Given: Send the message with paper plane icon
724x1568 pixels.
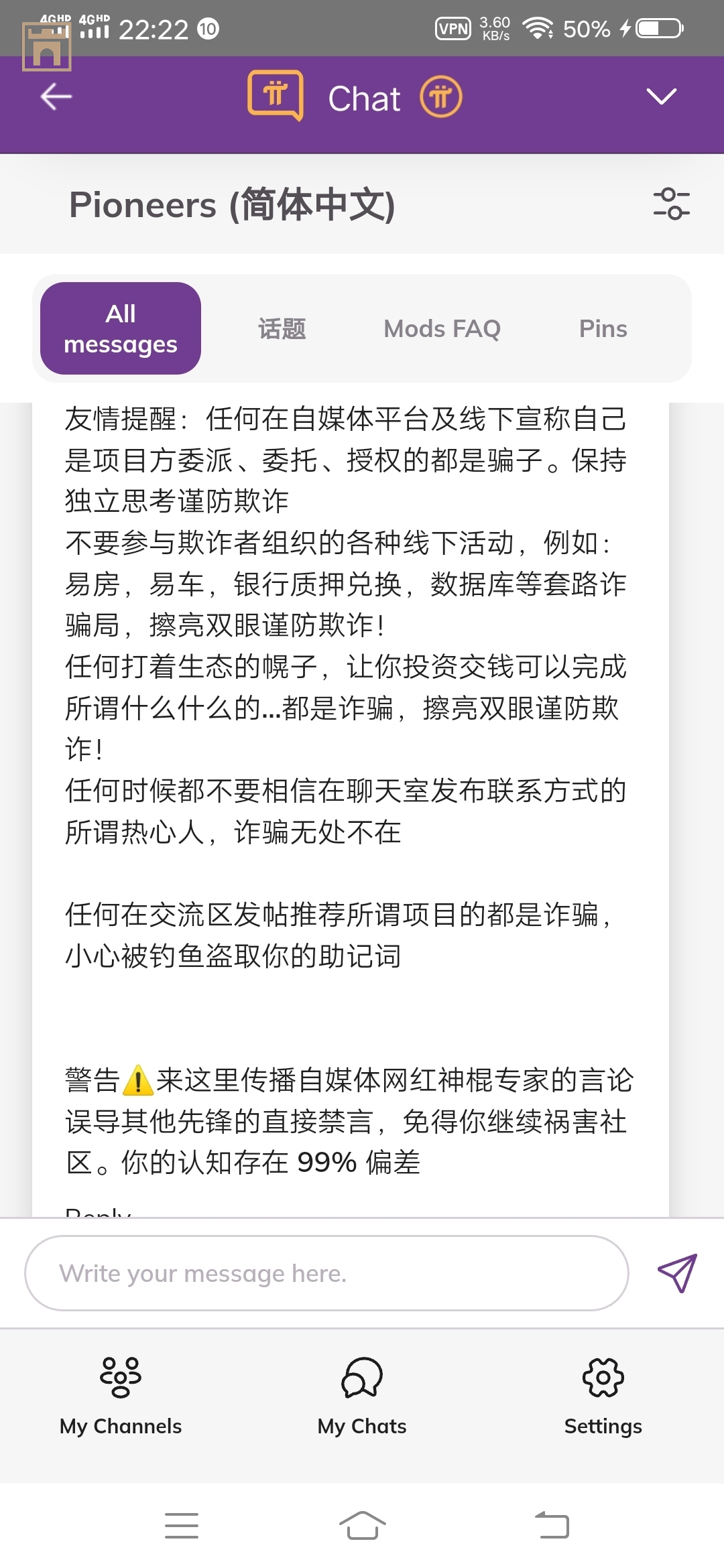Looking at the screenshot, I should pos(677,1272).
